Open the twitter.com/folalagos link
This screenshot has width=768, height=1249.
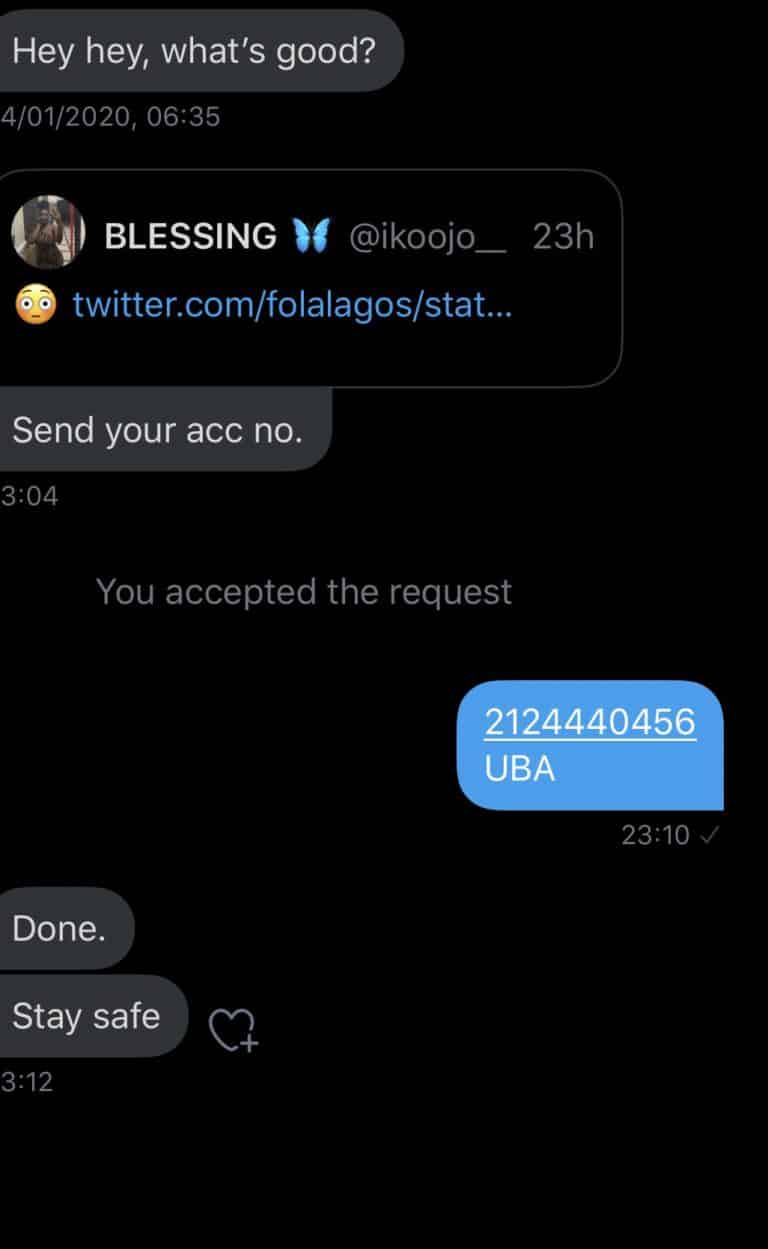(x=292, y=303)
